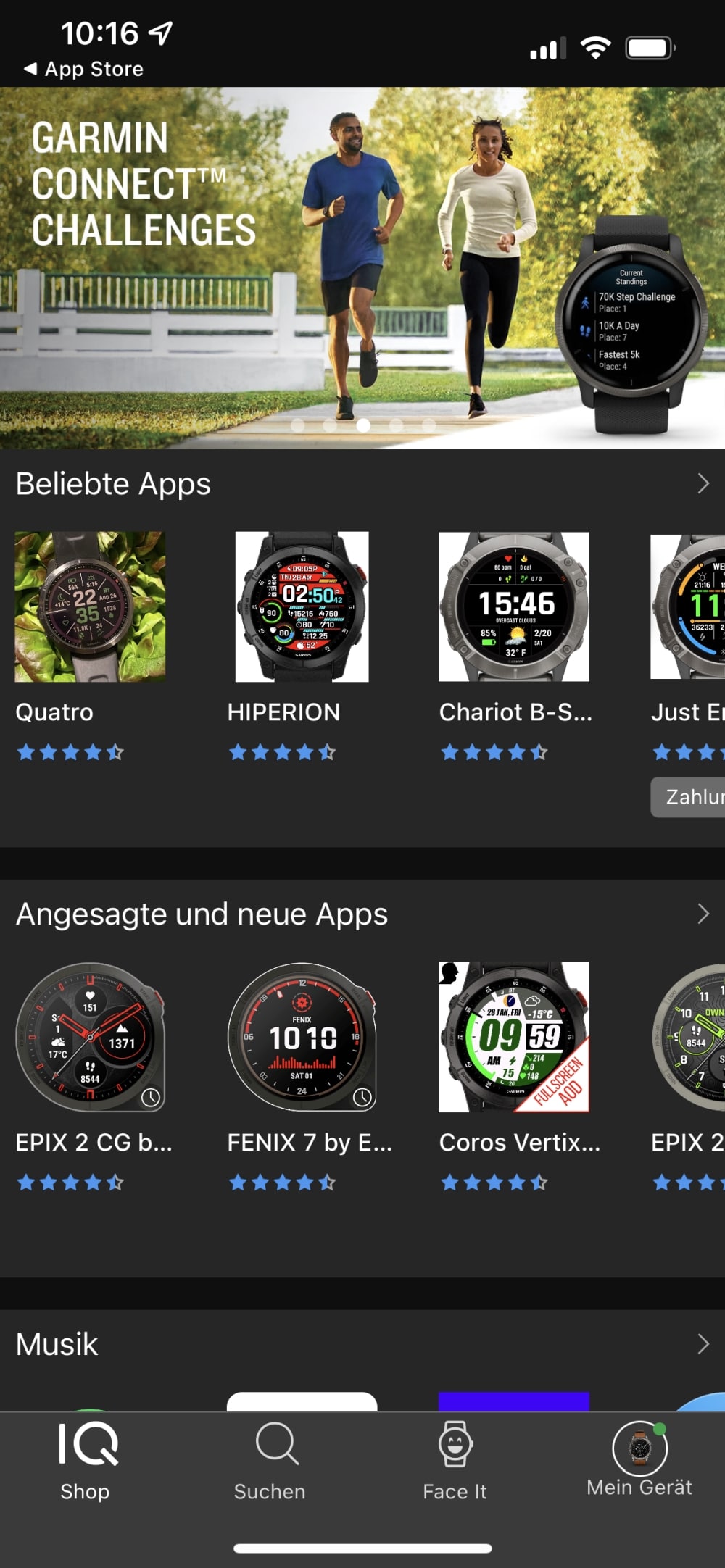Open the Just E... watch face
Image resolution: width=725 pixels, height=1568 pixels.
687,607
